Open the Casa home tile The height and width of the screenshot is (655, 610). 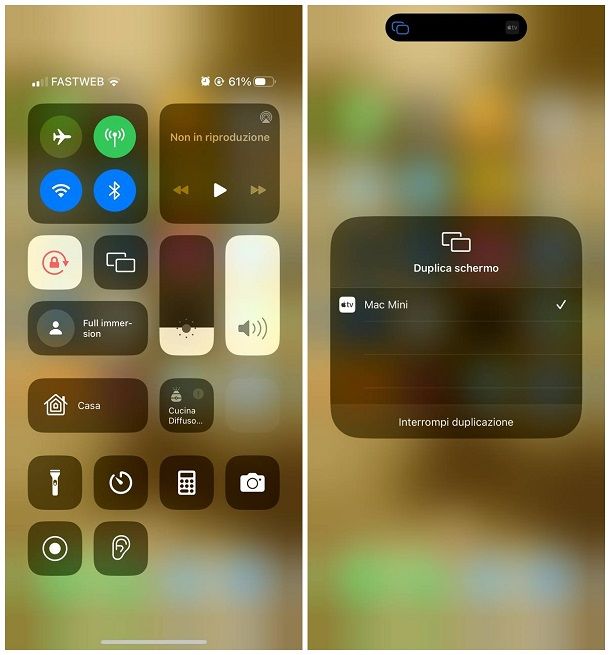point(88,406)
